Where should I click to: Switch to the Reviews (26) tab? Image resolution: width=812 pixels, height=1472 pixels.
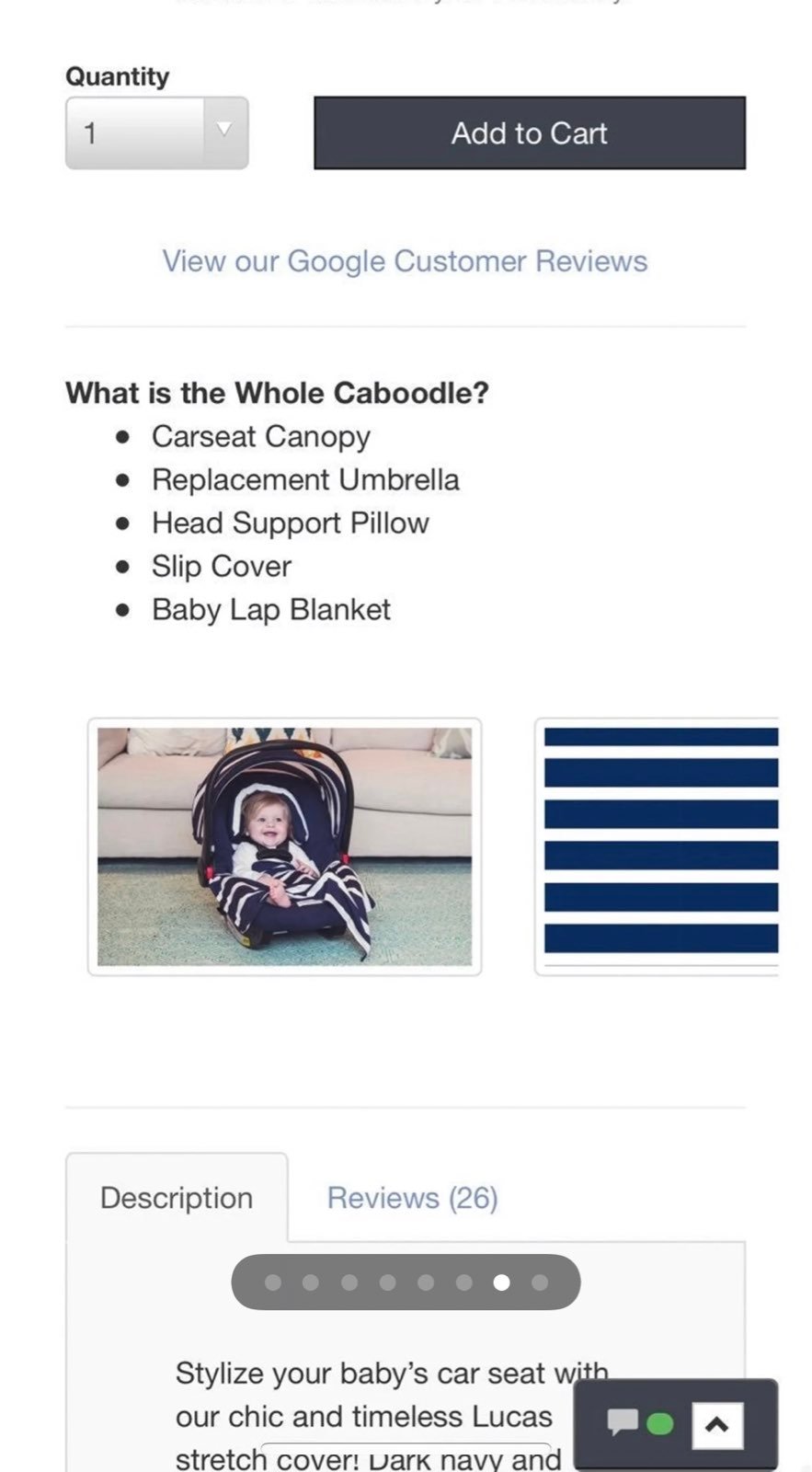413,1198
